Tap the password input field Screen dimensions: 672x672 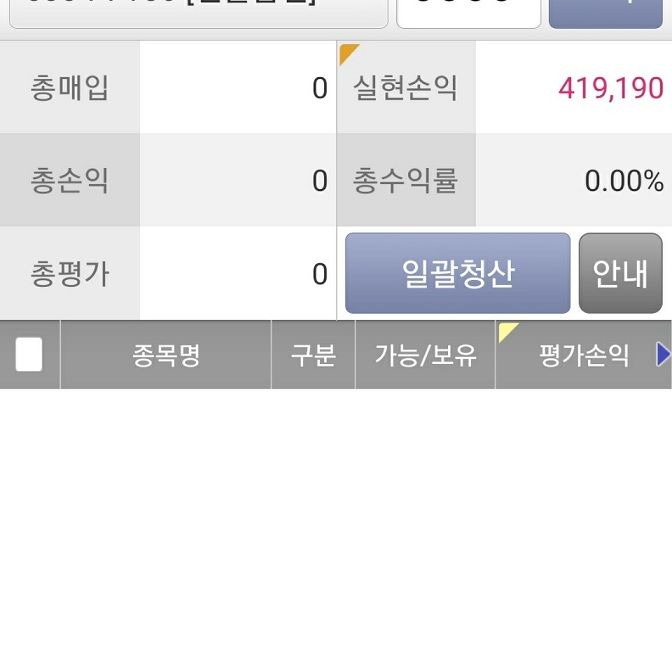pyautogui.click(x=468, y=10)
